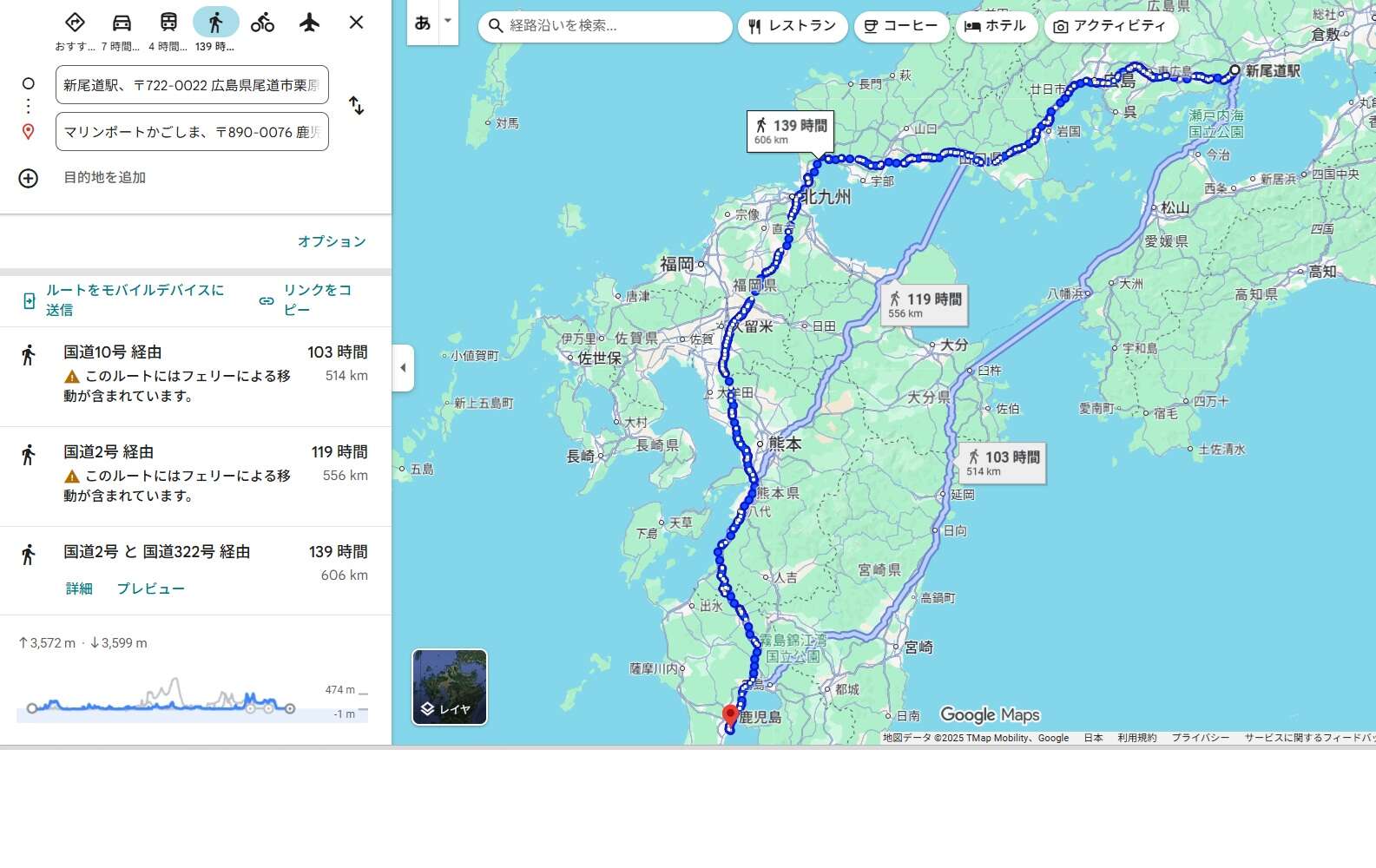Switch to driving directions mode
The height and width of the screenshot is (868, 1376).
[x=122, y=23]
